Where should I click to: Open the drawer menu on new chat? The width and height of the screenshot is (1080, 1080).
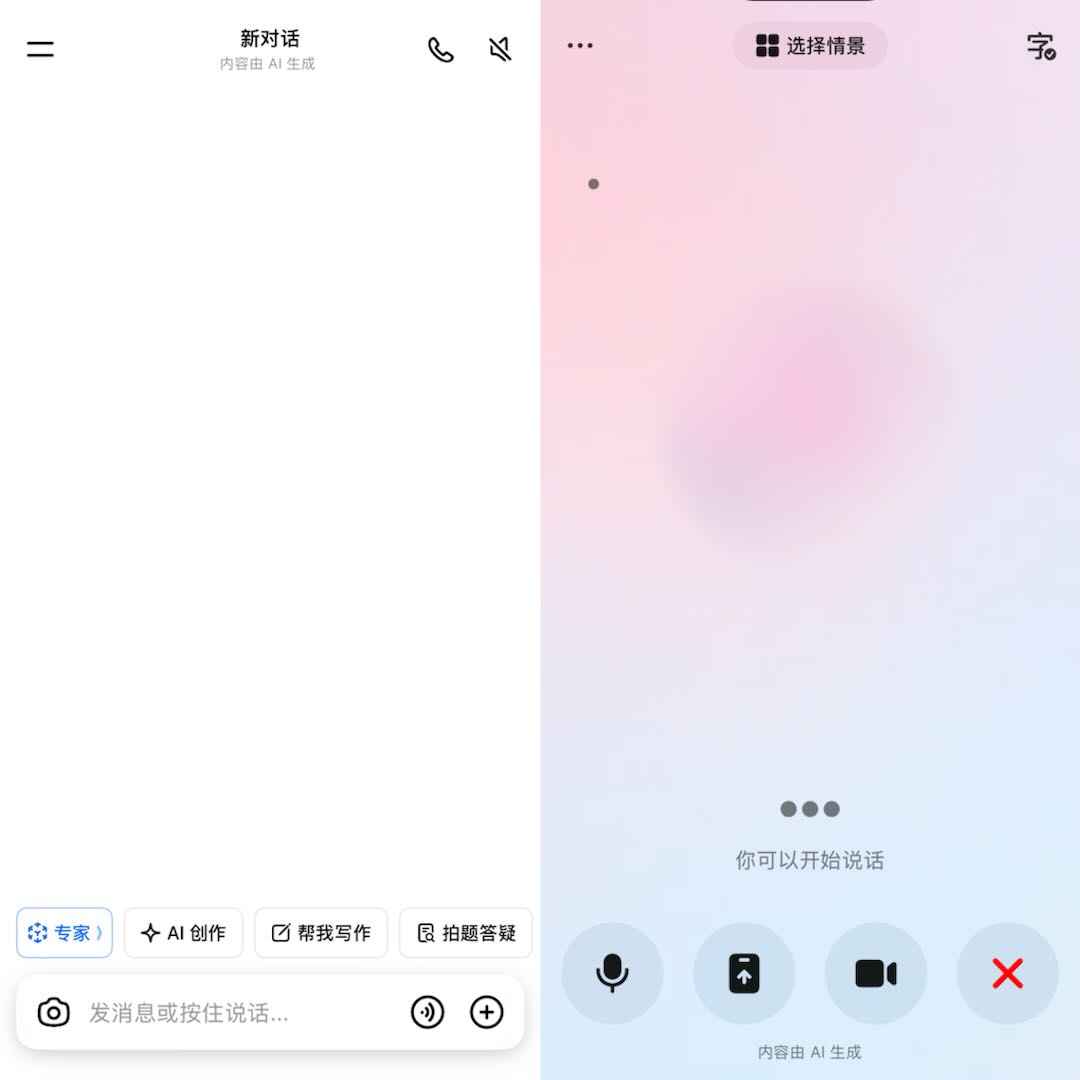[x=40, y=48]
